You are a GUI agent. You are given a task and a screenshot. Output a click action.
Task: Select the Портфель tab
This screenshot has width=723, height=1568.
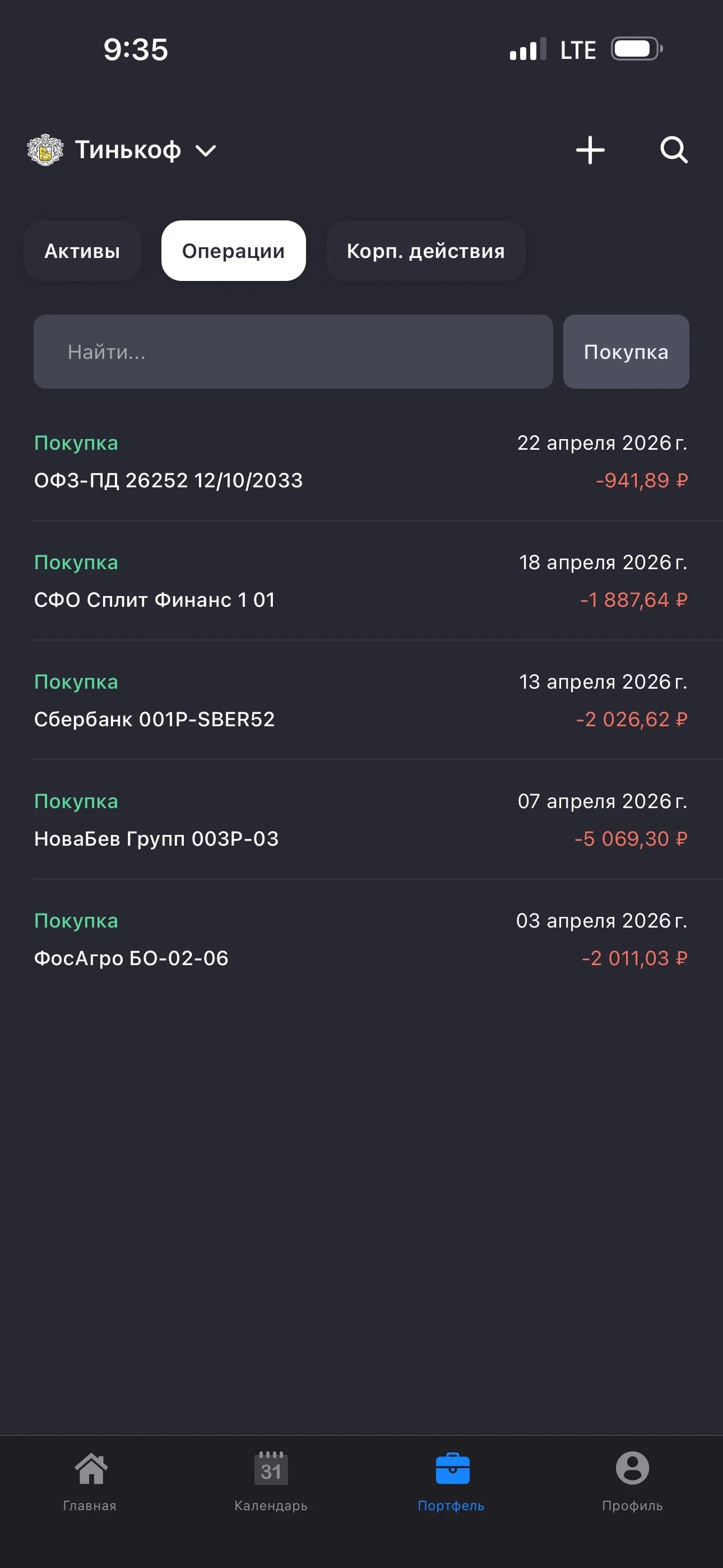click(x=452, y=1482)
